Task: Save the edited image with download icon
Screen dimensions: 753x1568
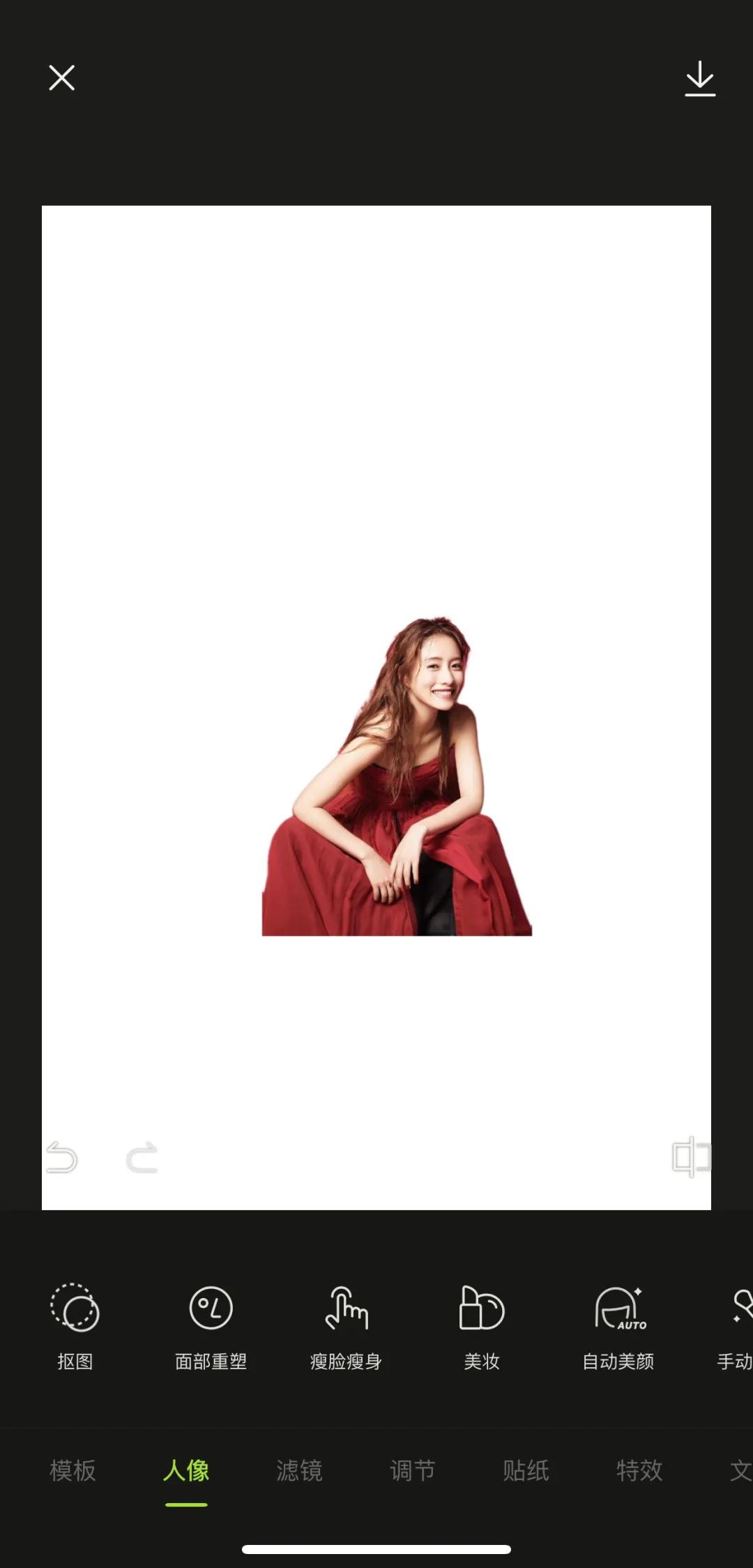Action: pos(700,78)
